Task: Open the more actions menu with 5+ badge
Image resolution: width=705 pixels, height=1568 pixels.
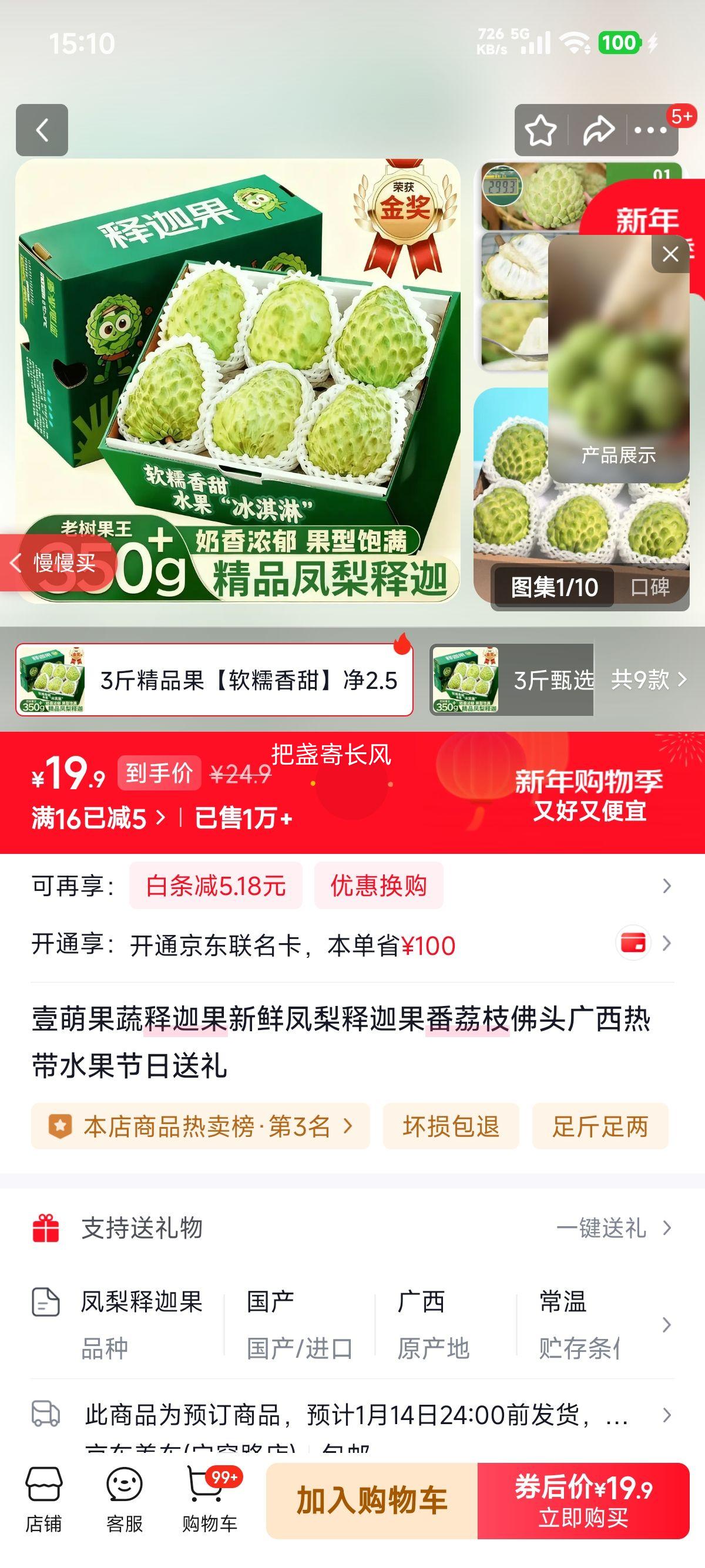Action: click(649, 130)
